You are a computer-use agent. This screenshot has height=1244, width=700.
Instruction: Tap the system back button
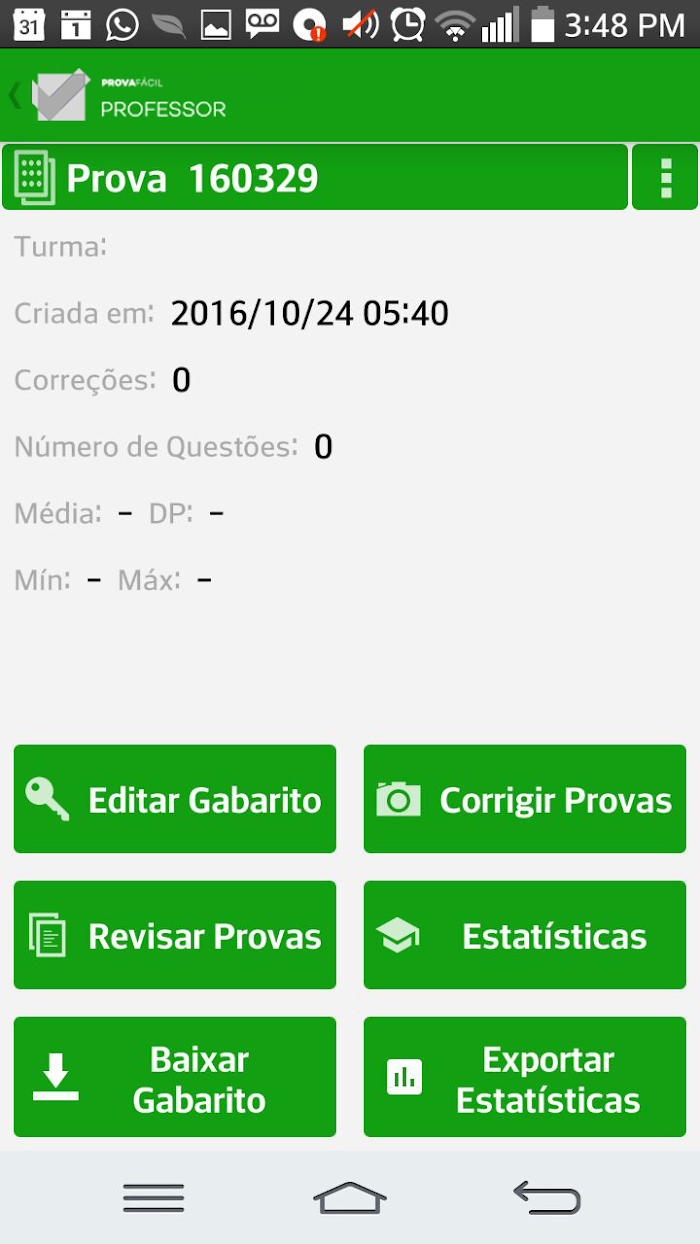[x=547, y=1197]
